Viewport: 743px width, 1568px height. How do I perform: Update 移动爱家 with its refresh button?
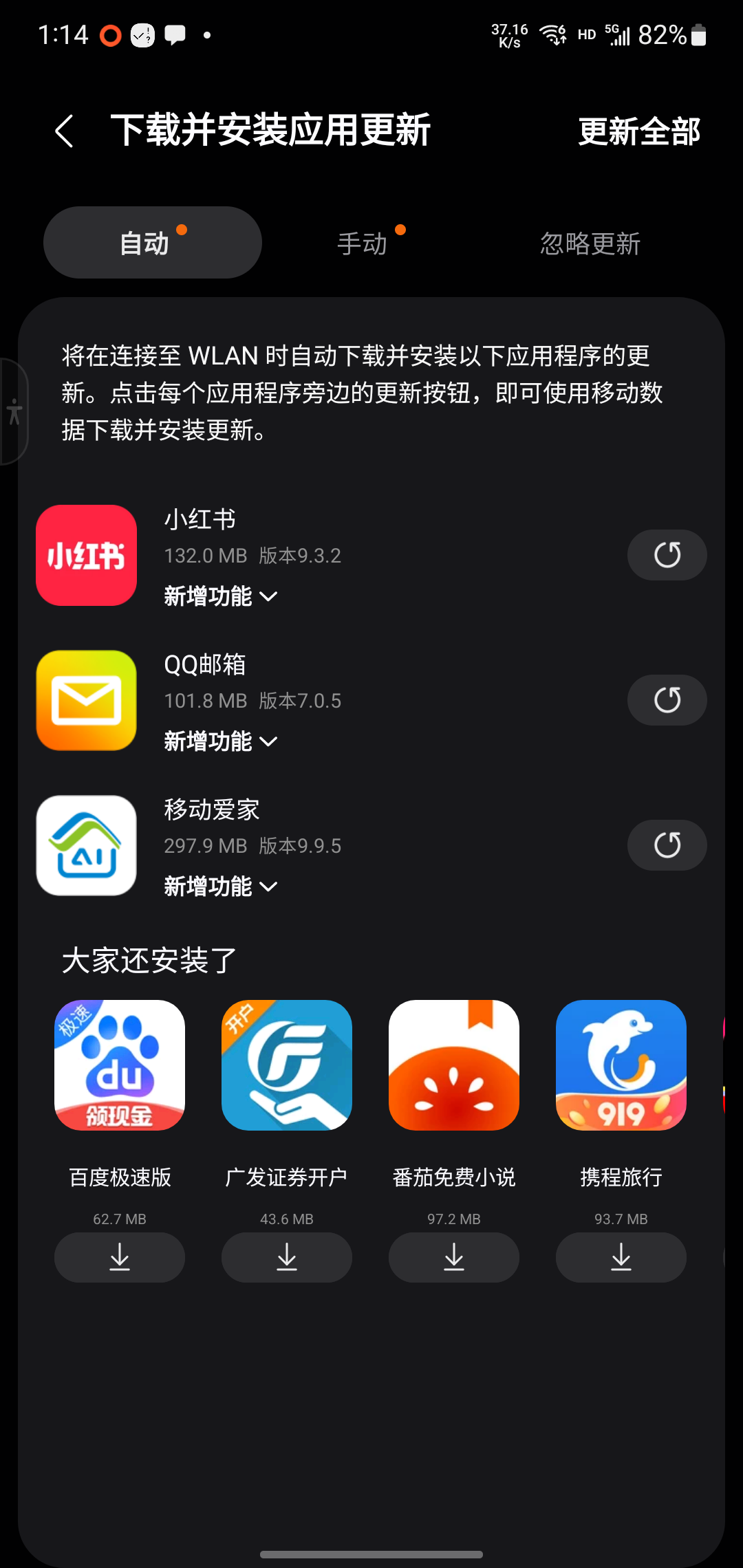point(667,845)
